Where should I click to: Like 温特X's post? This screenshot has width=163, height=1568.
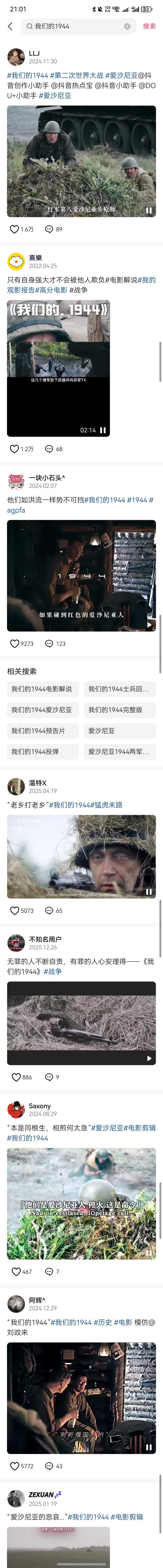click(x=15, y=911)
